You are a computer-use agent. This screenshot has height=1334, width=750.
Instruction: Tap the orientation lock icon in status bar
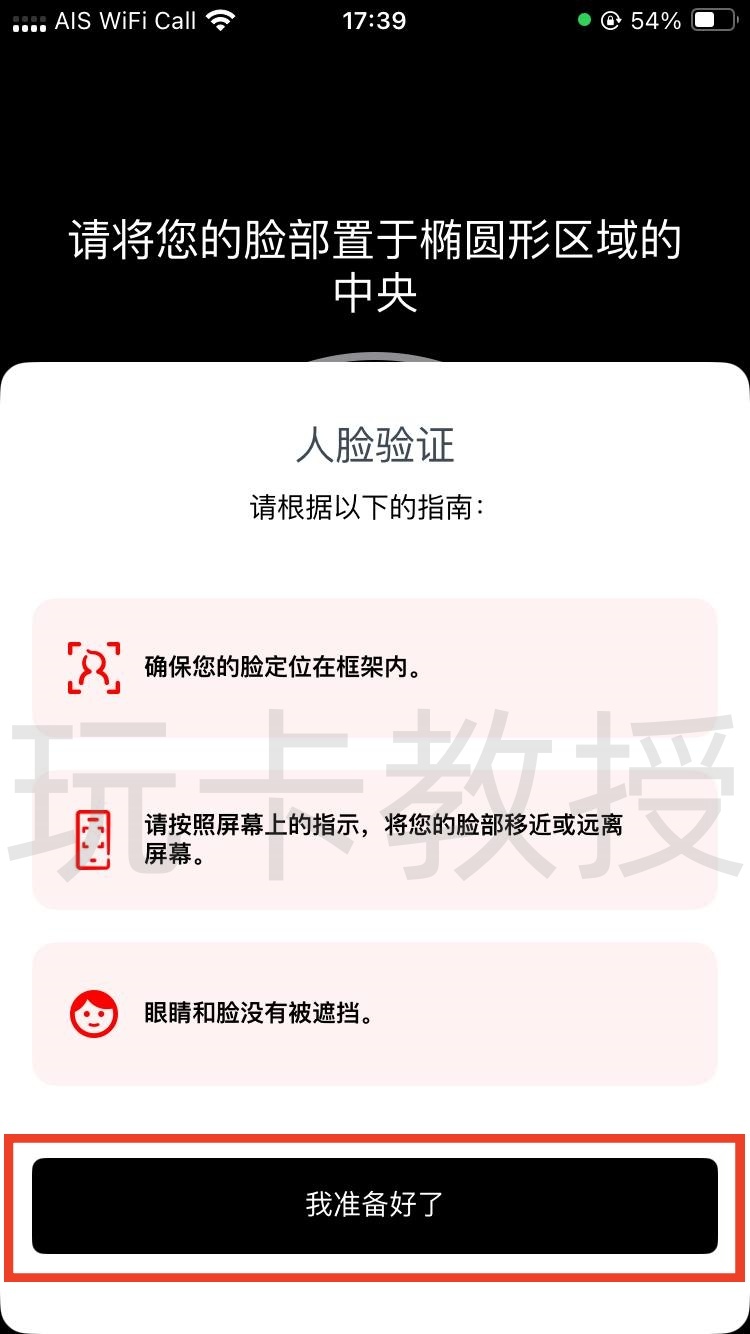[610, 20]
